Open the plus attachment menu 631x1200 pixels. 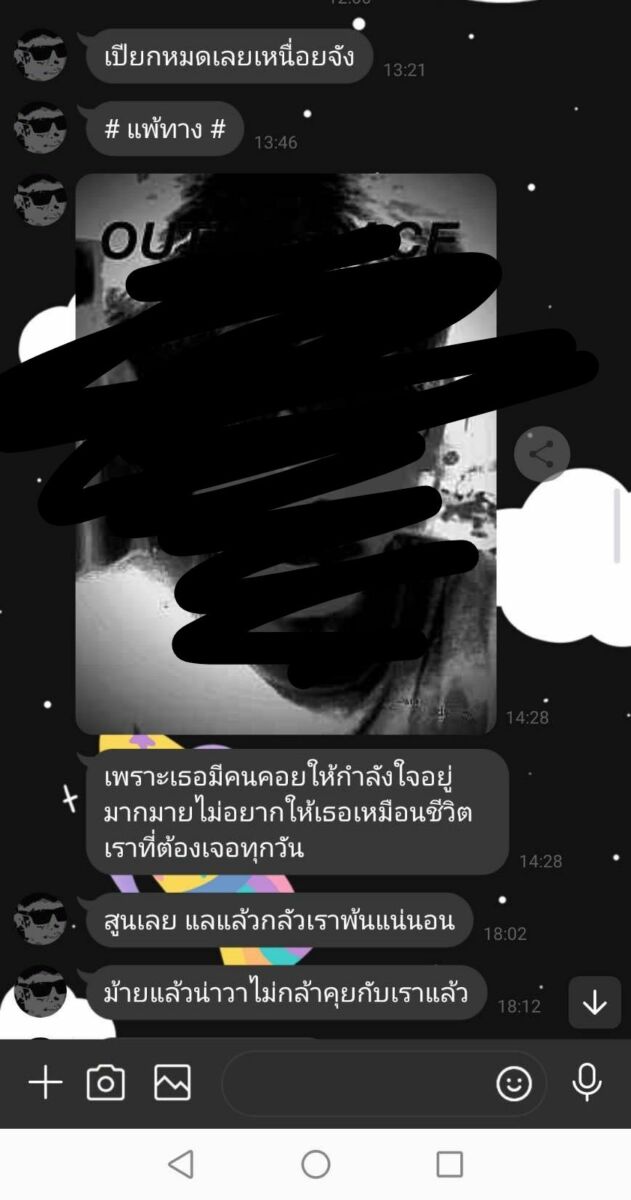(45, 1083)
